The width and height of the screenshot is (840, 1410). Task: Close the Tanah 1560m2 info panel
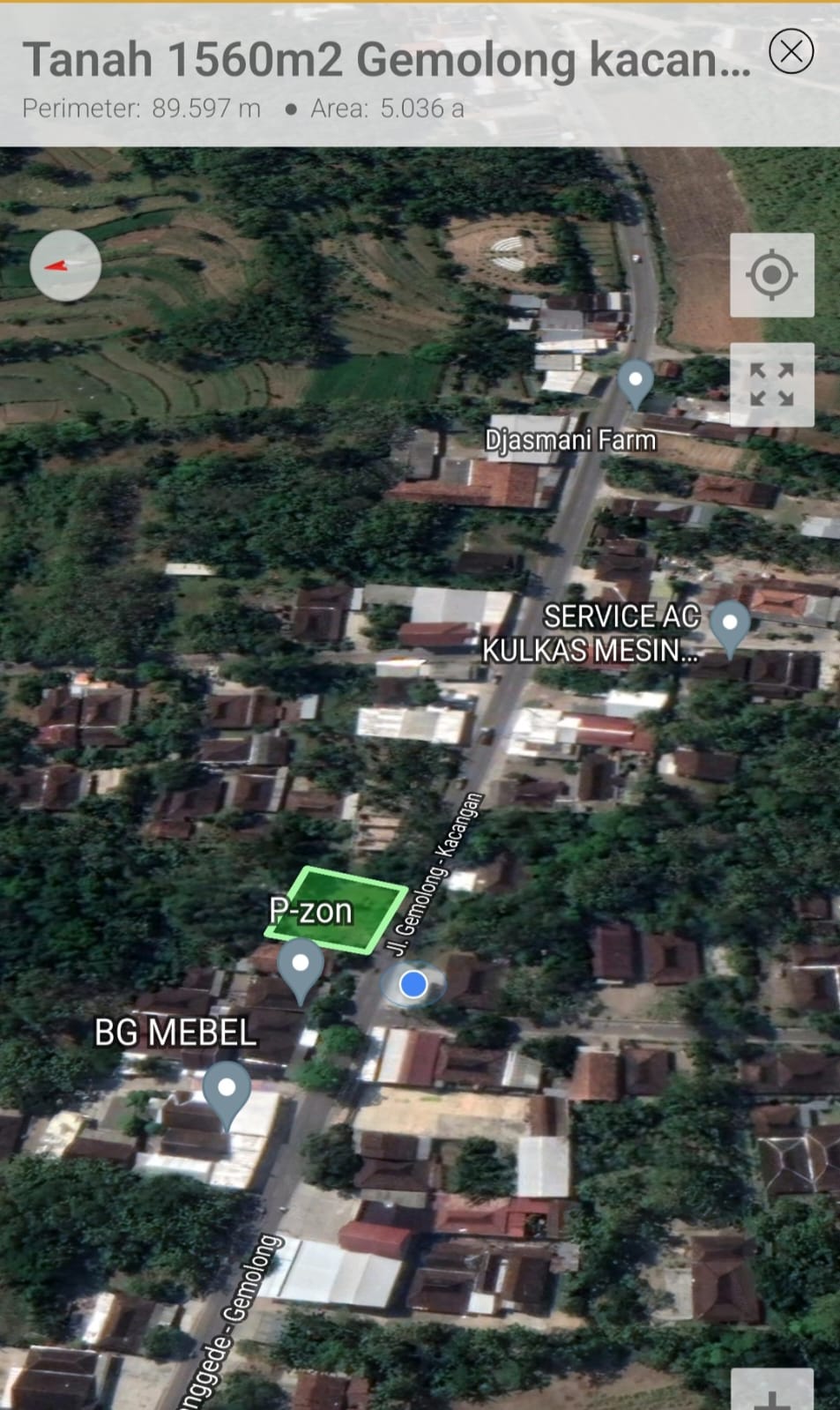click(x=791, y=52)
